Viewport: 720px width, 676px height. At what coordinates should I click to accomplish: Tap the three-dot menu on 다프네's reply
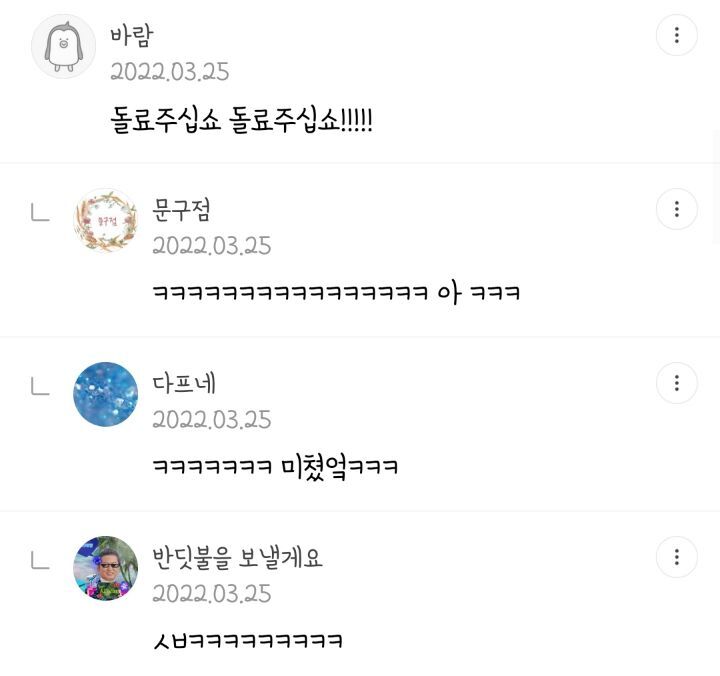[676, 383]
